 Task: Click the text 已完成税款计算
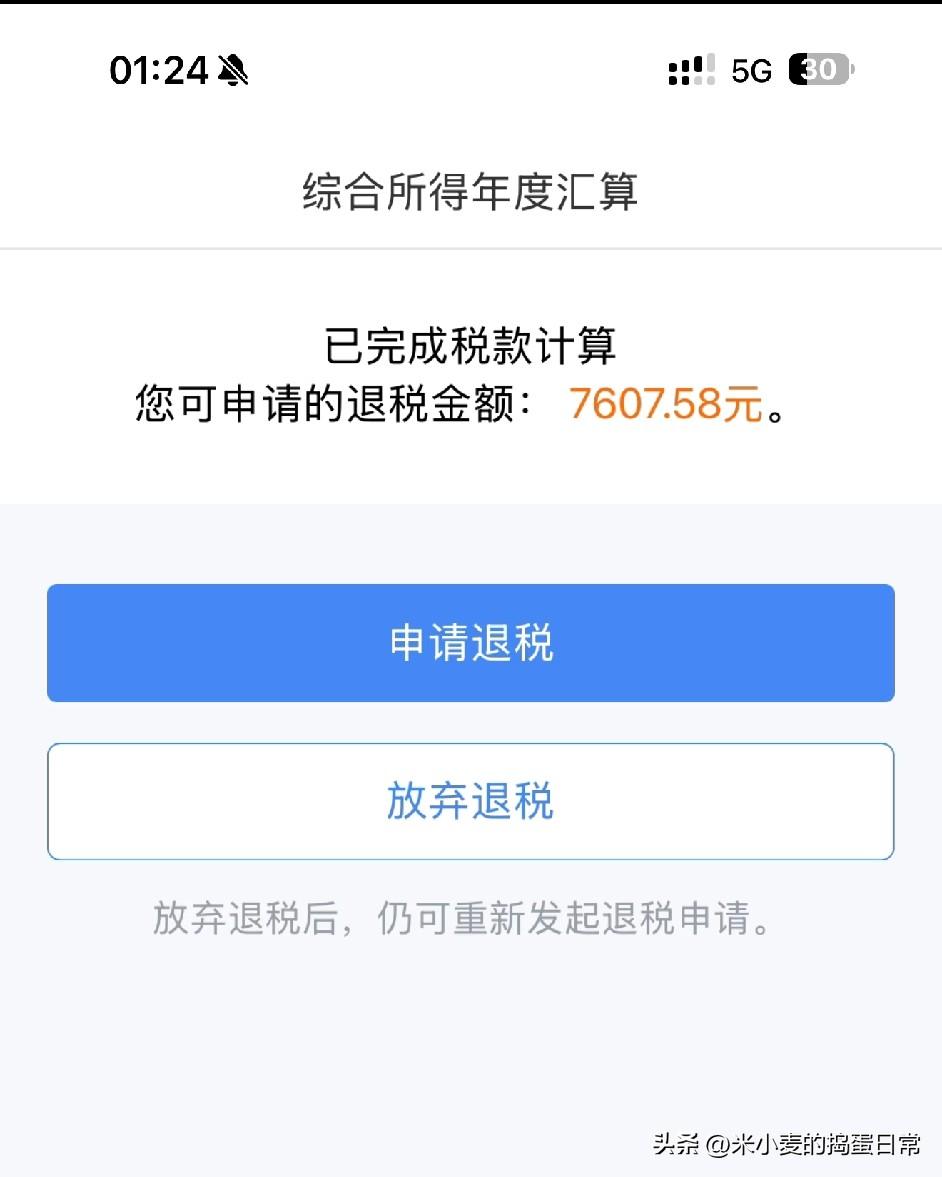[470, 346]
